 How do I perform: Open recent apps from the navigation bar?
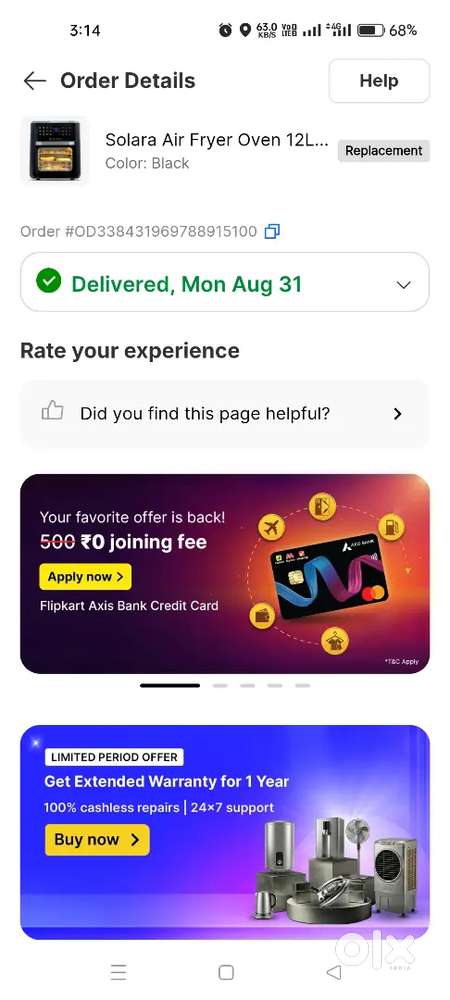click(x=119, y=972)
